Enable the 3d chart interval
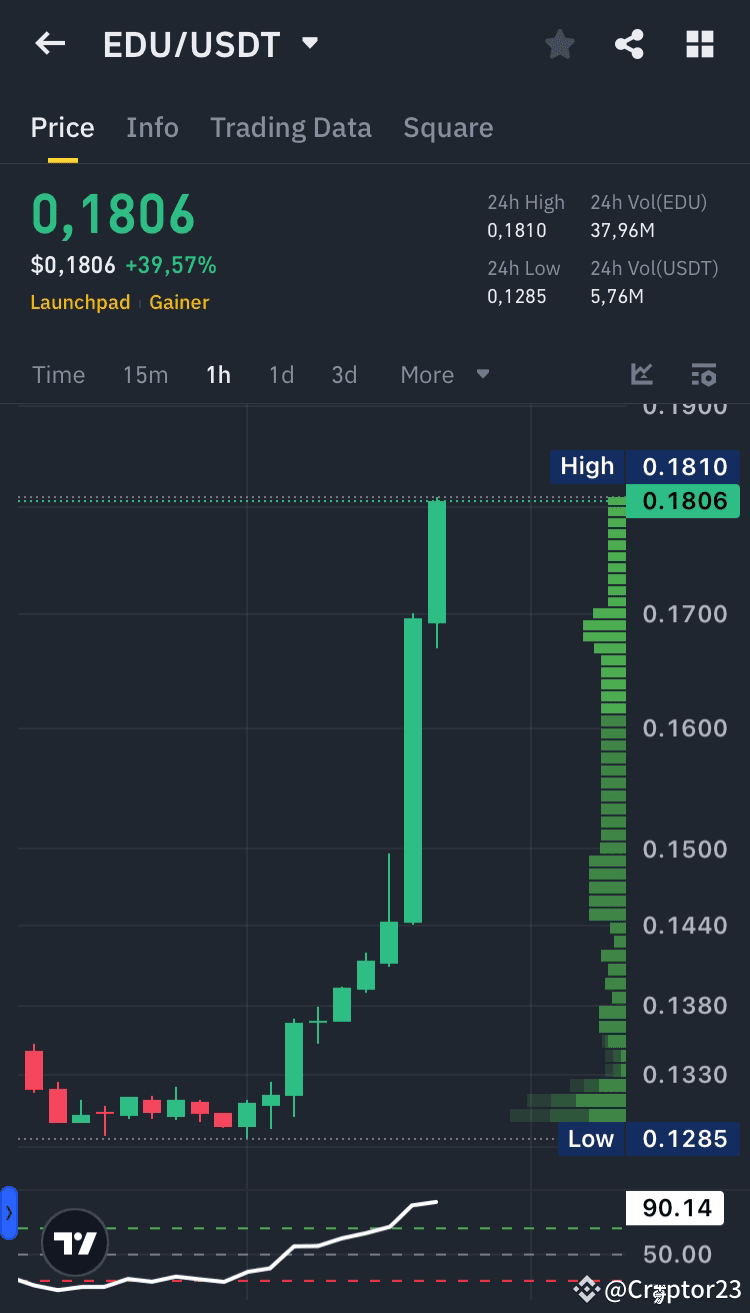Viewport: 750px width, 1313px height. 344,374
